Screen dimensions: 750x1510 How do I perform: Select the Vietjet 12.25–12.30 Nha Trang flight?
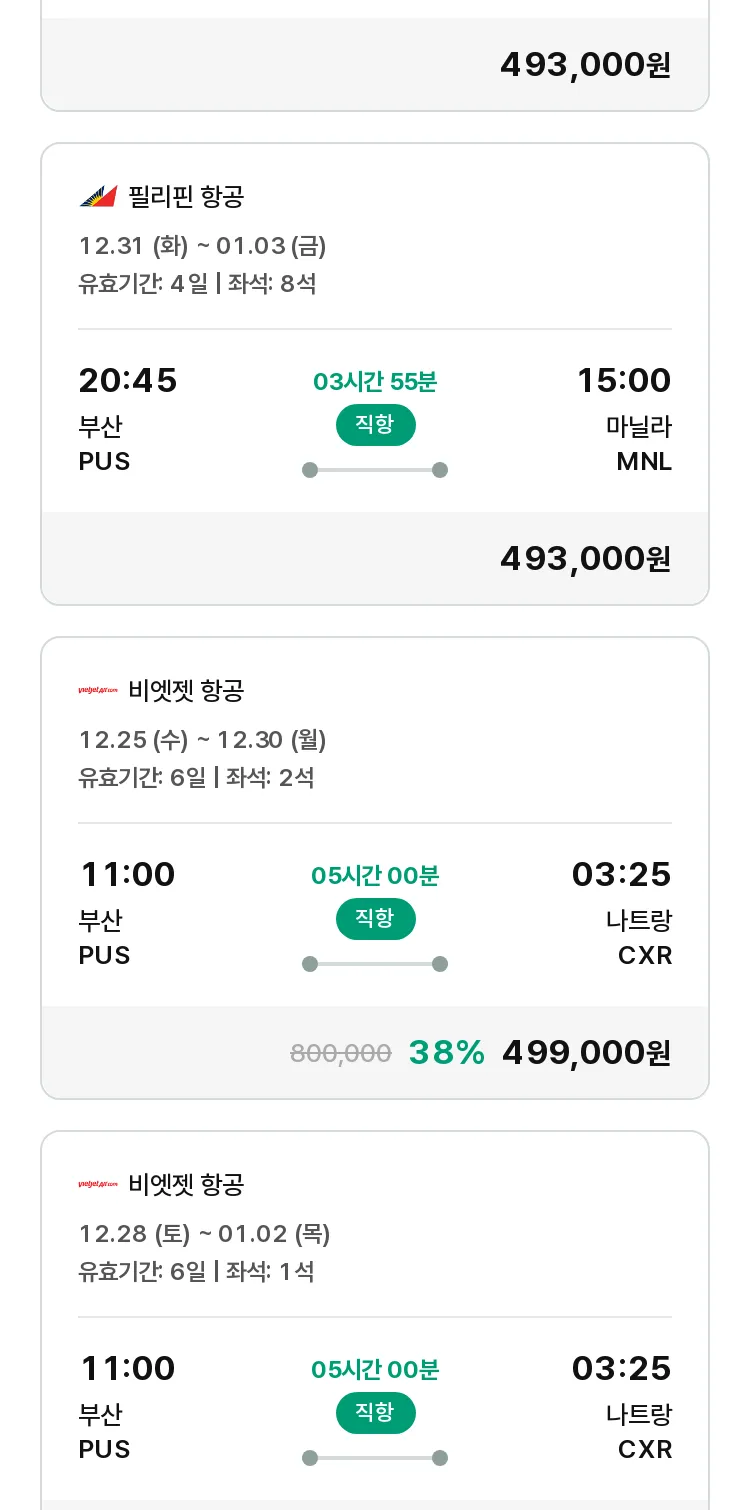point(375,868)
